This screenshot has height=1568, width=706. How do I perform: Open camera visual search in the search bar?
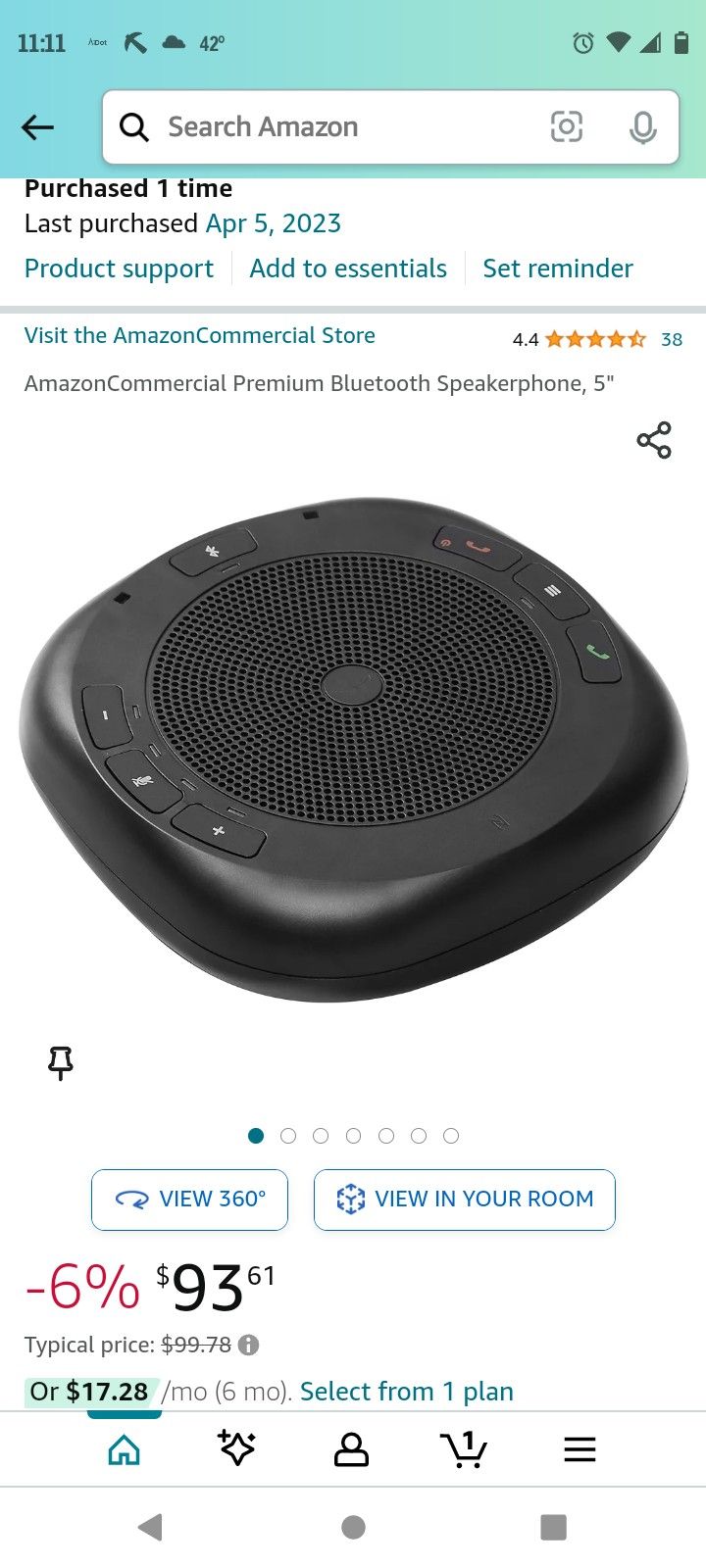click(x=568, y=127)
